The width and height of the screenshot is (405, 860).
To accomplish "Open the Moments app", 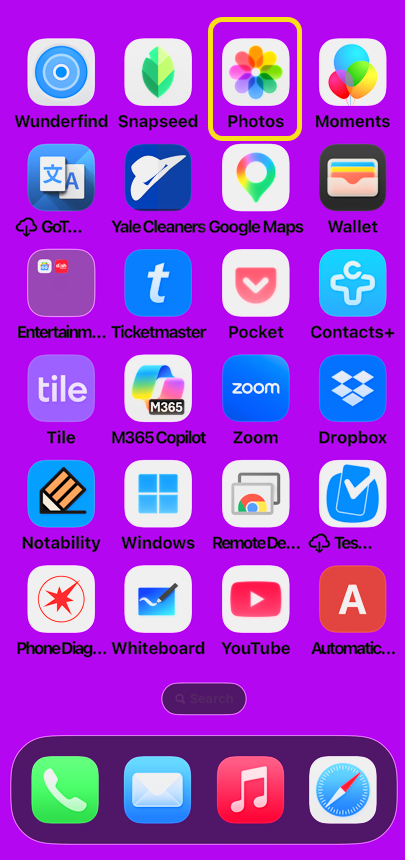I will pyautogui.click(x=353, y=72).
